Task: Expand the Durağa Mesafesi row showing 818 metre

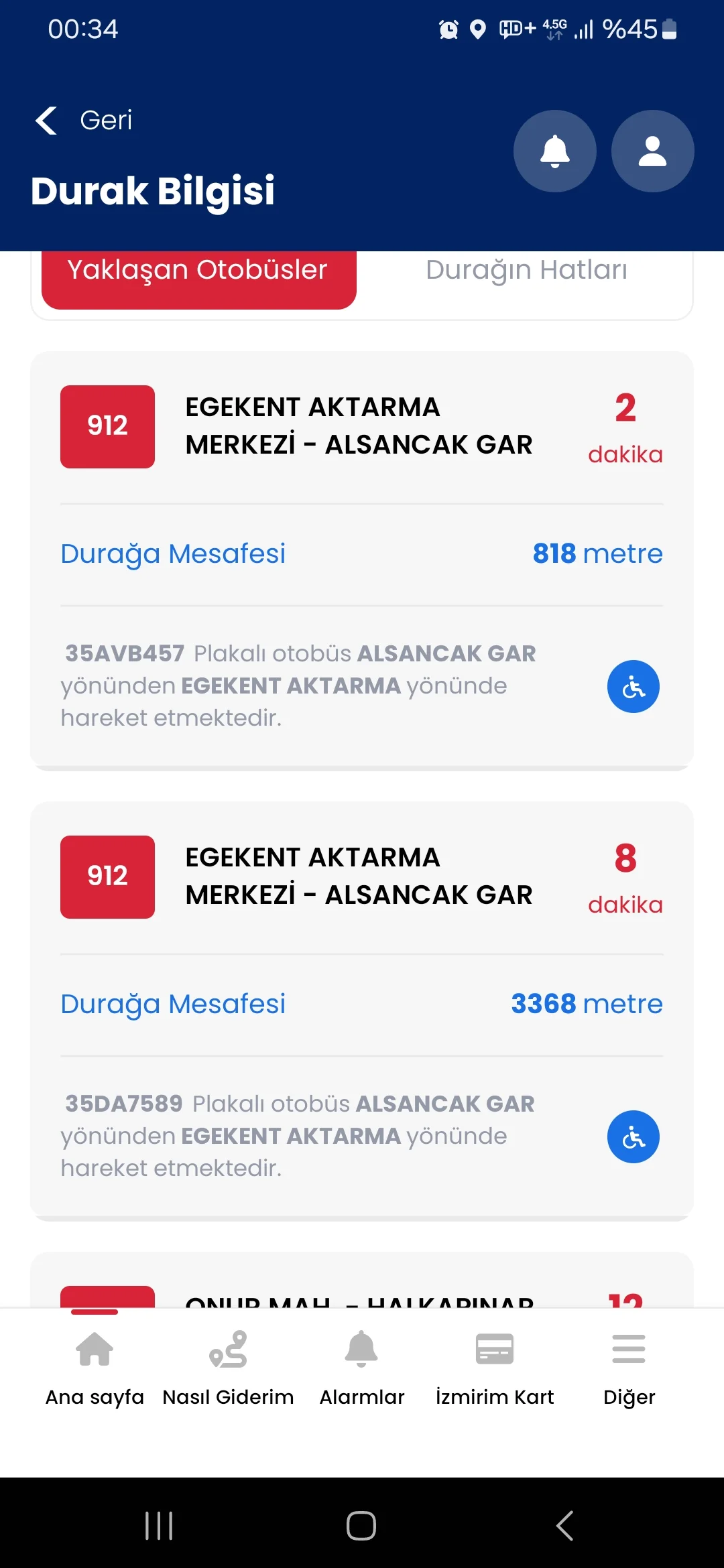Action: point(361,553)
